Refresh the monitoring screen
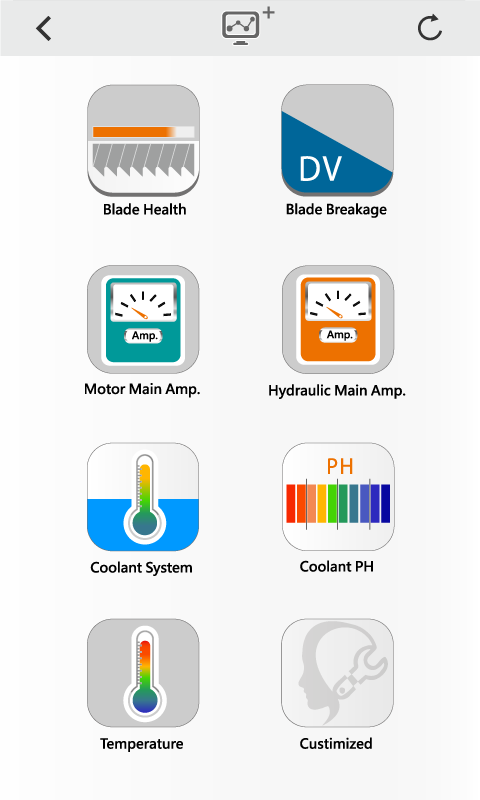This screenshot has height=800, width=480. pyautogui.click(x=430, y=28)
